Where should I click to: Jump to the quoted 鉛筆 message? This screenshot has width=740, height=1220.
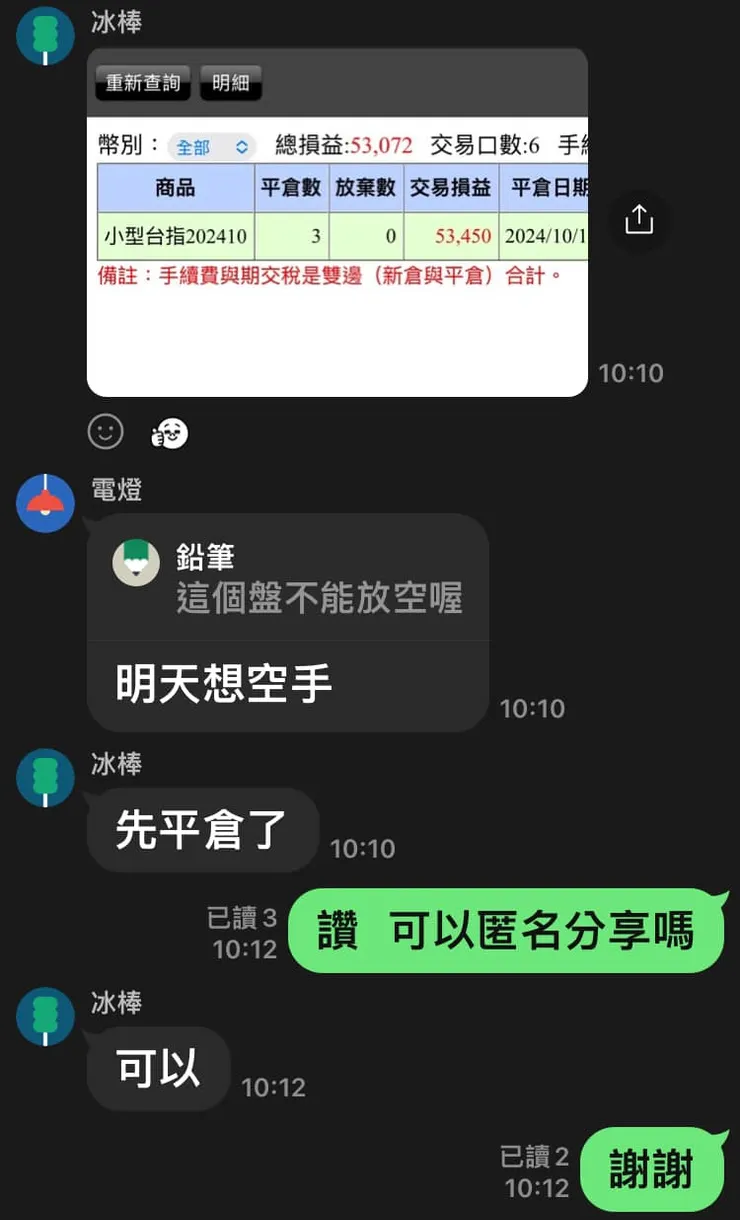click(288, 578)
